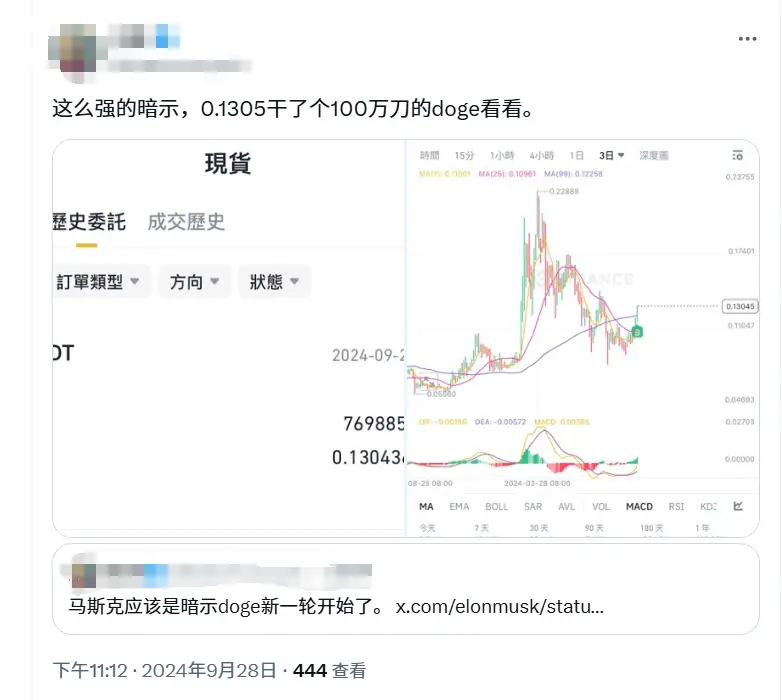Open the post's overflow menu

pos(747,39)
